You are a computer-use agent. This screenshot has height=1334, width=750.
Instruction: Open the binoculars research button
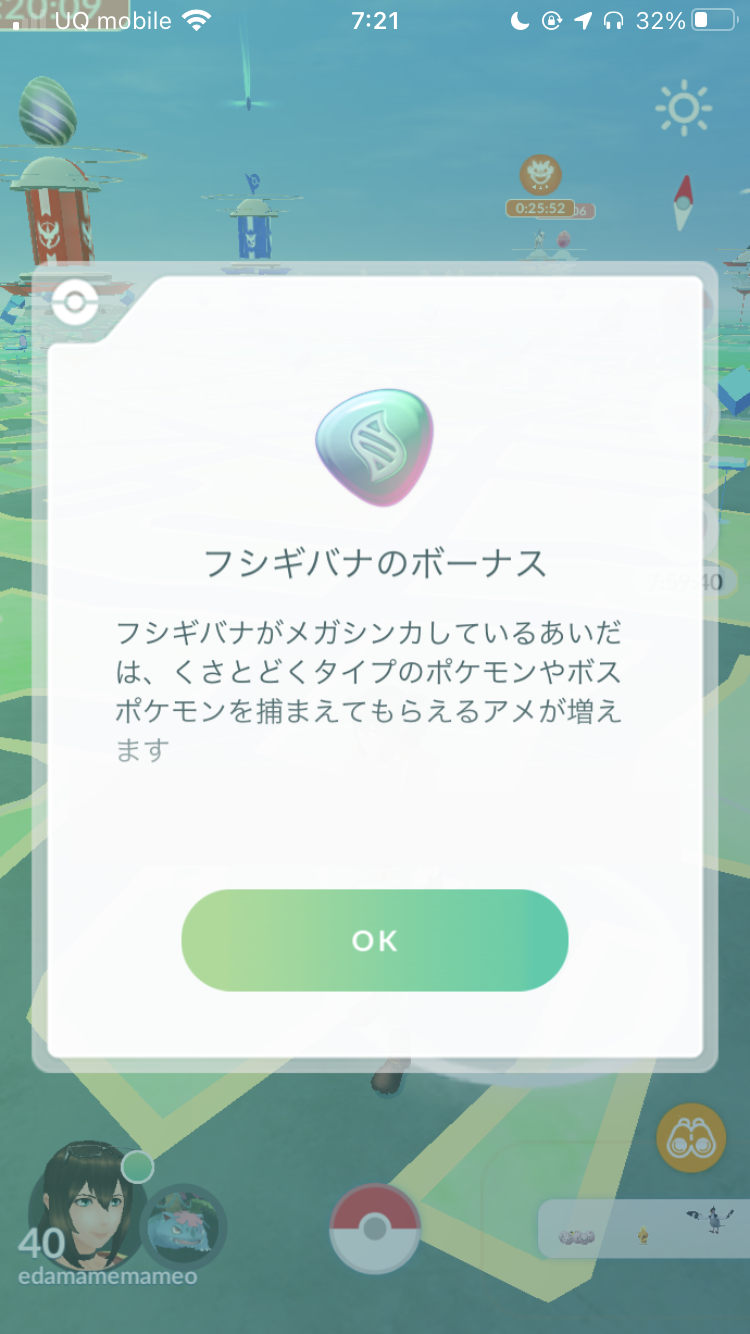click(x=690, y=1137)
